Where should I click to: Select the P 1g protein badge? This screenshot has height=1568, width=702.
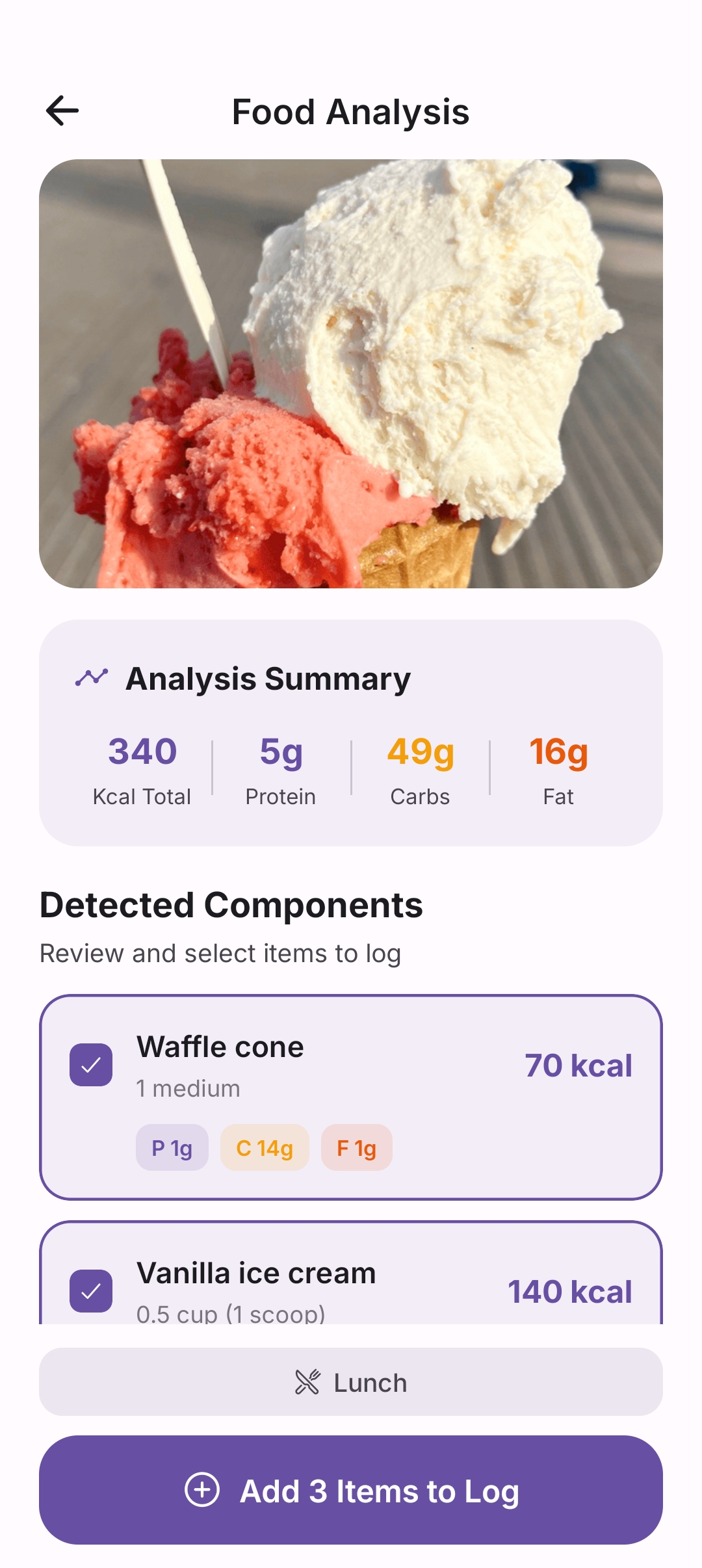point(172,1147)
